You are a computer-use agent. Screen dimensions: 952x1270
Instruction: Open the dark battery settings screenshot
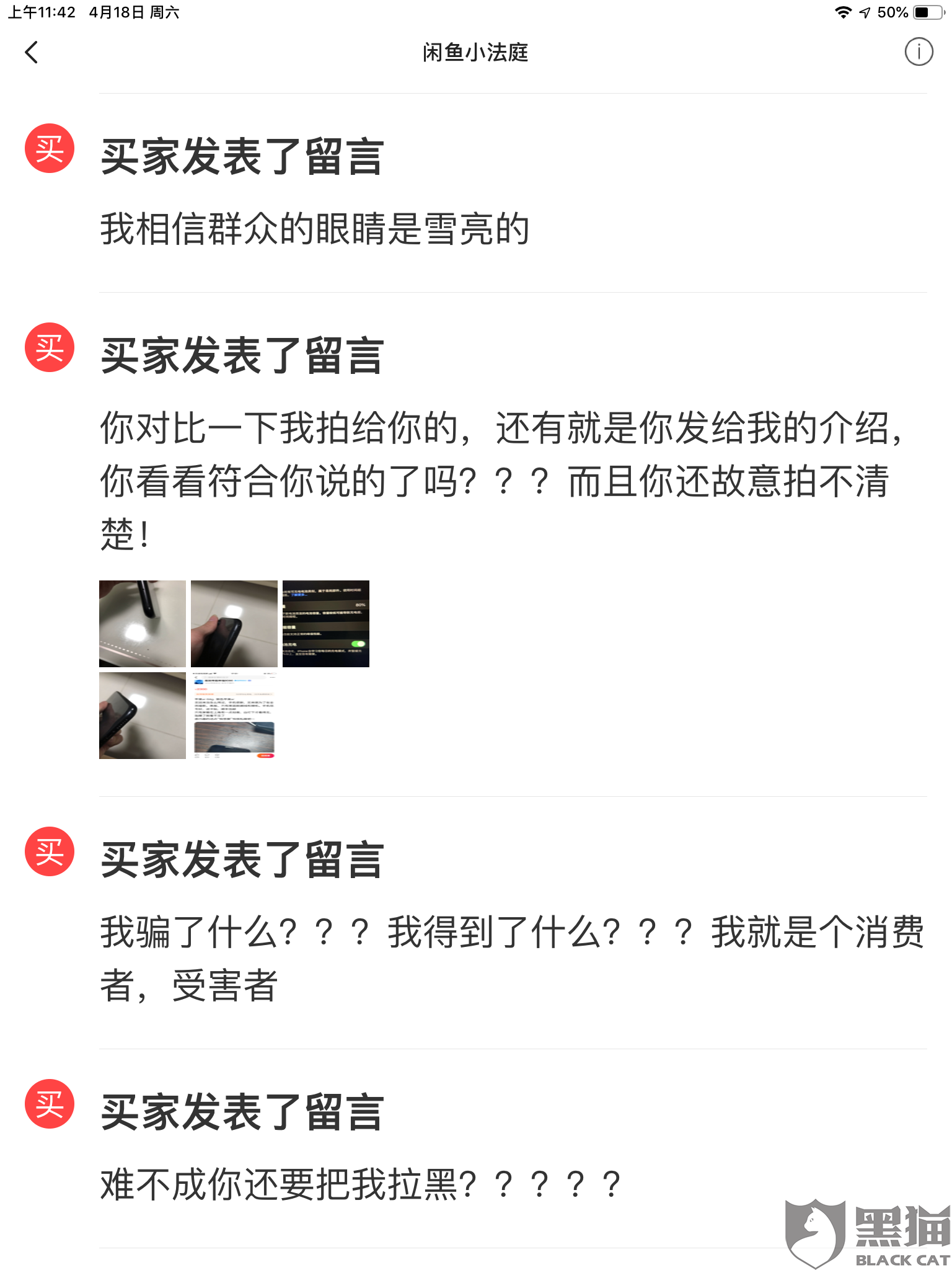(x=326, y=624)
